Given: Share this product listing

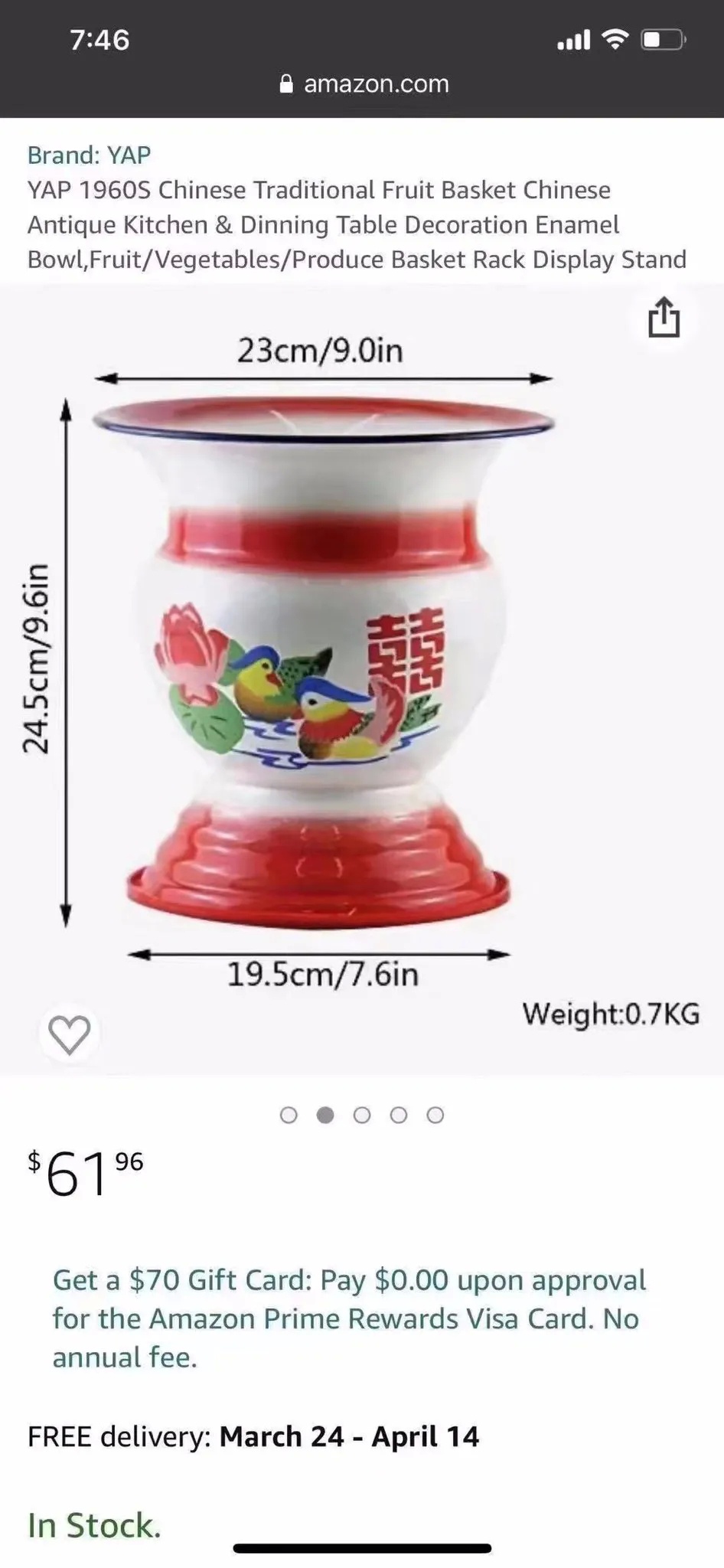Looking at the screenshot, I should (664, 317).
